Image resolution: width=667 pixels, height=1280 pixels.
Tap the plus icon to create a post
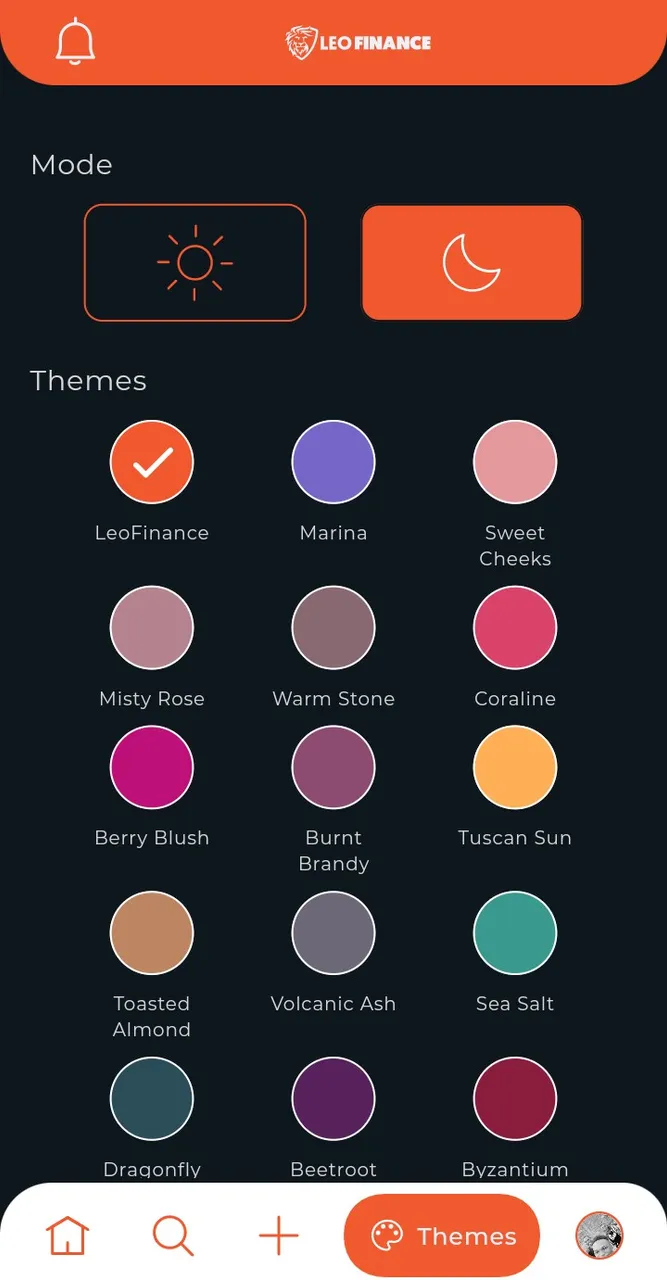pos(279,1236)
